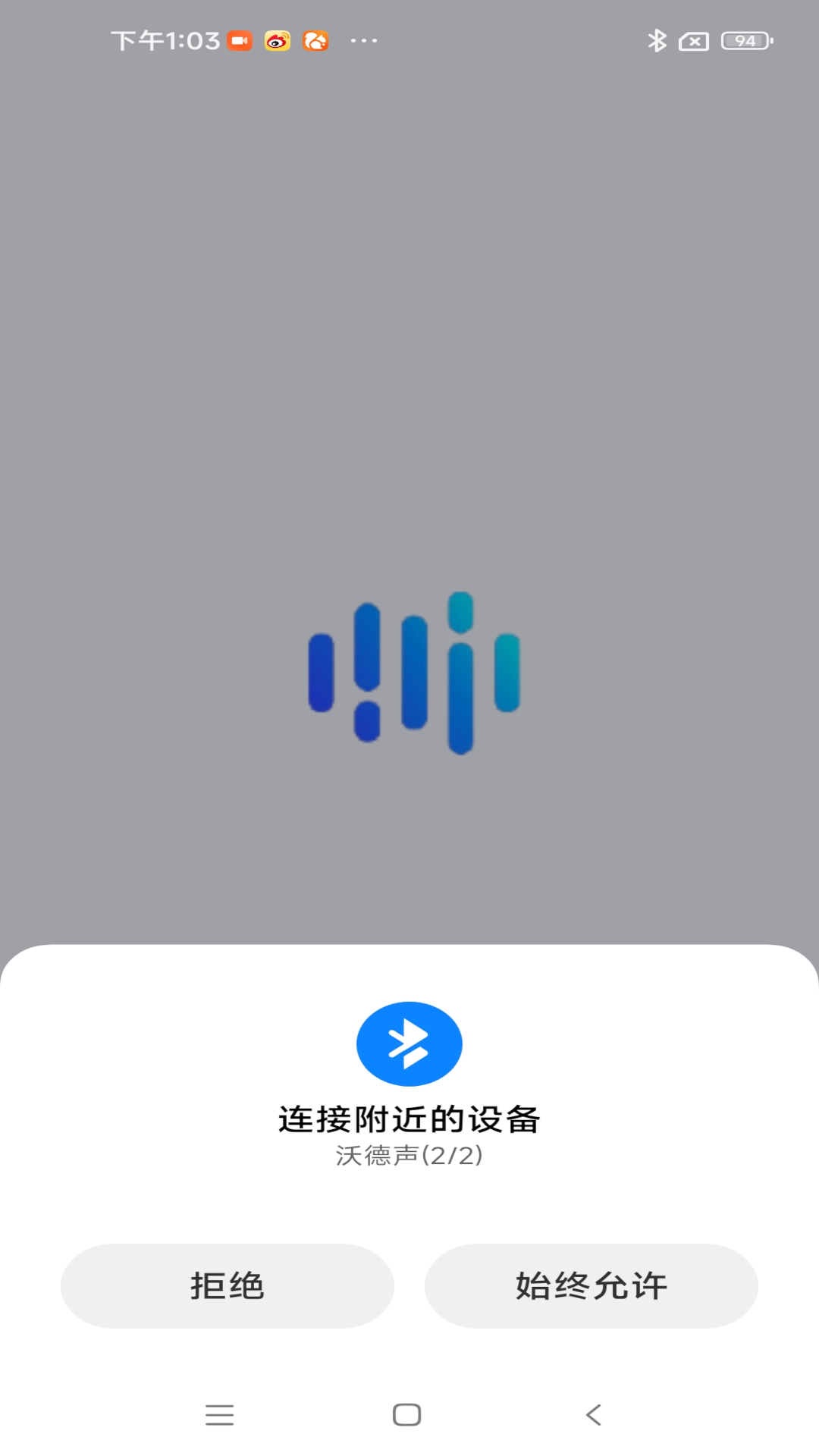Tap the home navigation button
Viewport: 819px width, 1456px height.
(408, 1414)
